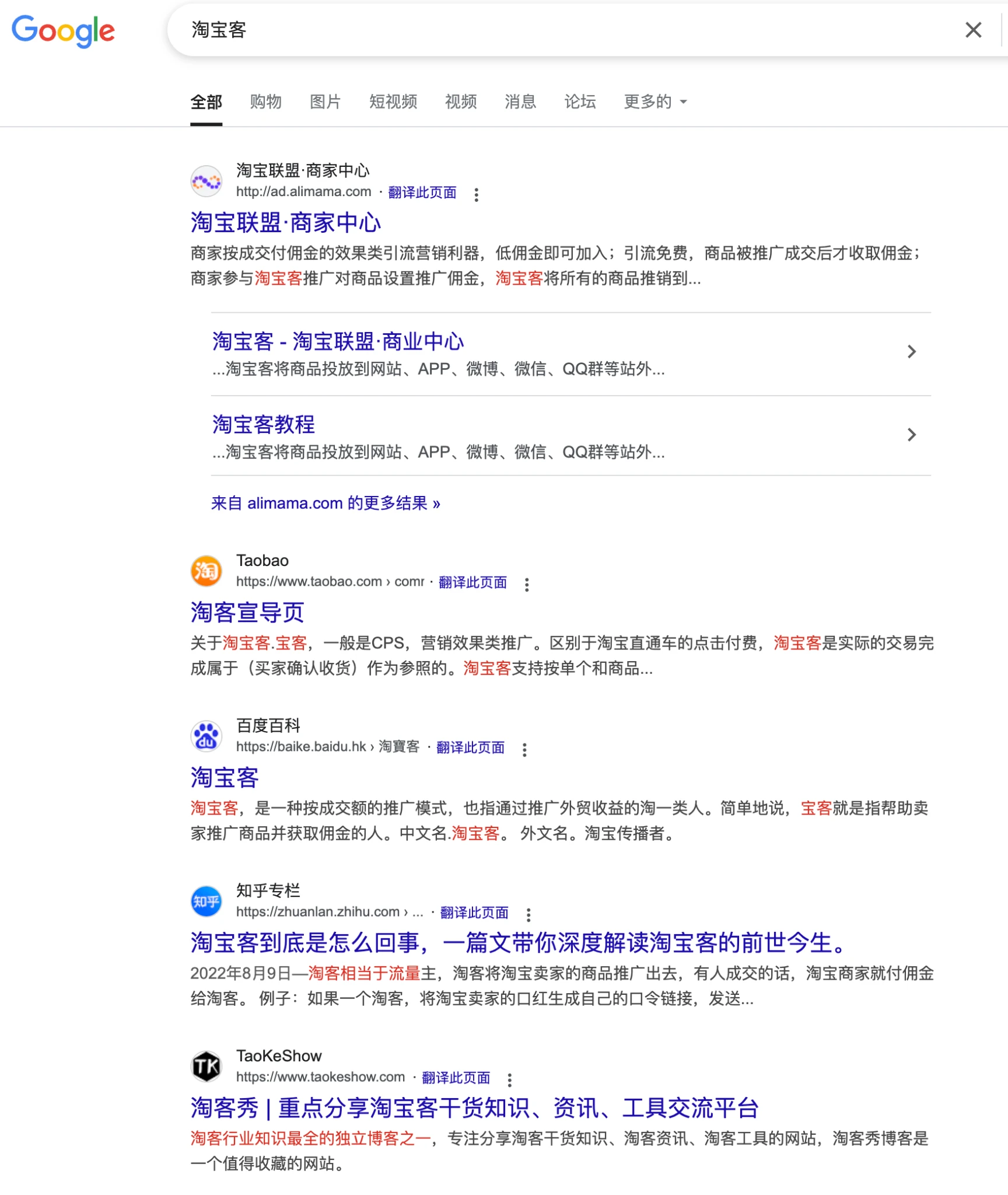Open sitelink 淘宝客 - 淘宝联盟·商业中心
Viewport: 1008px width, 1195px height.
pyautogui.click(x=338, y=341)
